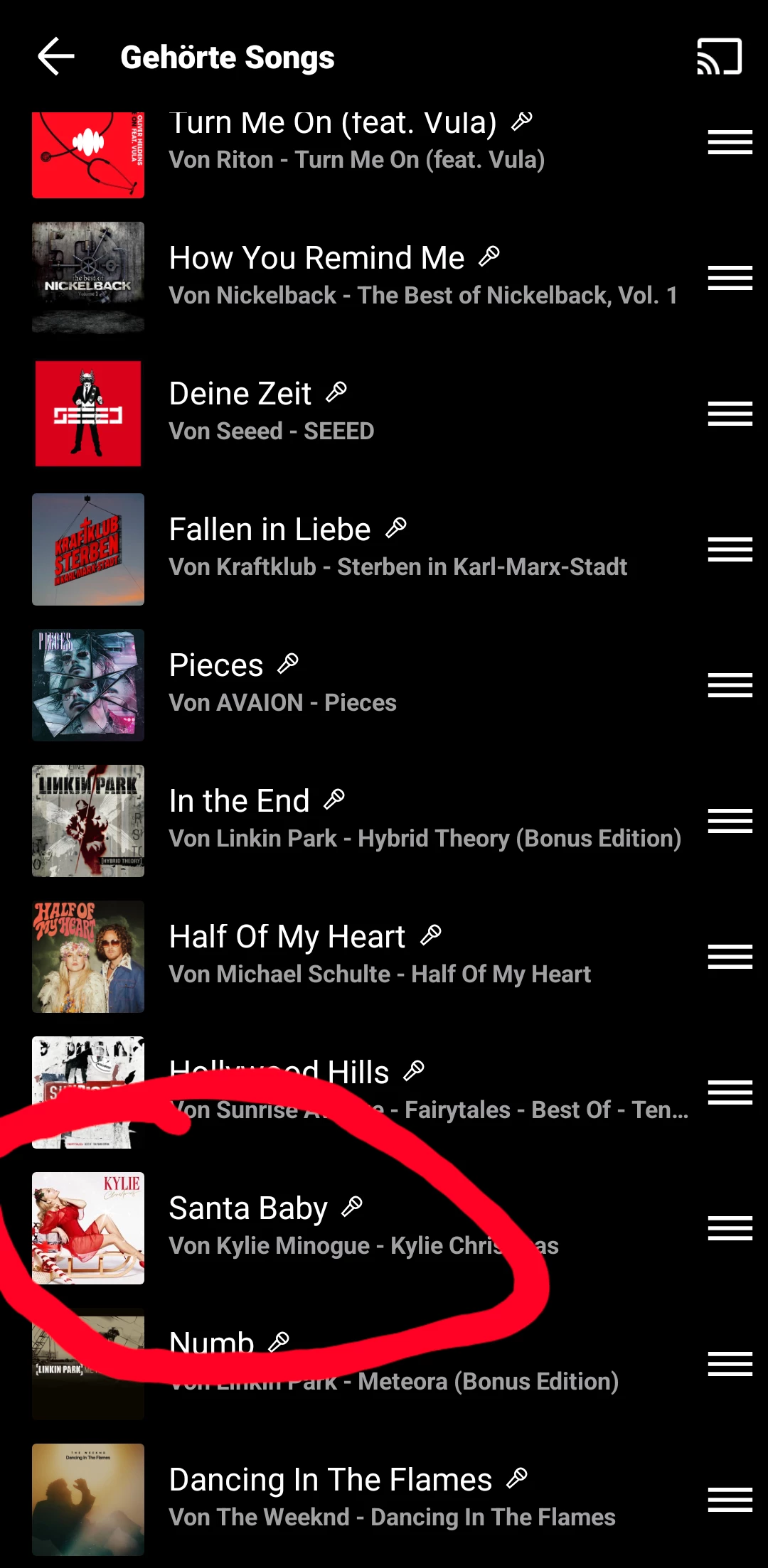Select Fallen in Liebe by Kraftklub
This screenshot has width=768, height=1568.
click(270, 530)
